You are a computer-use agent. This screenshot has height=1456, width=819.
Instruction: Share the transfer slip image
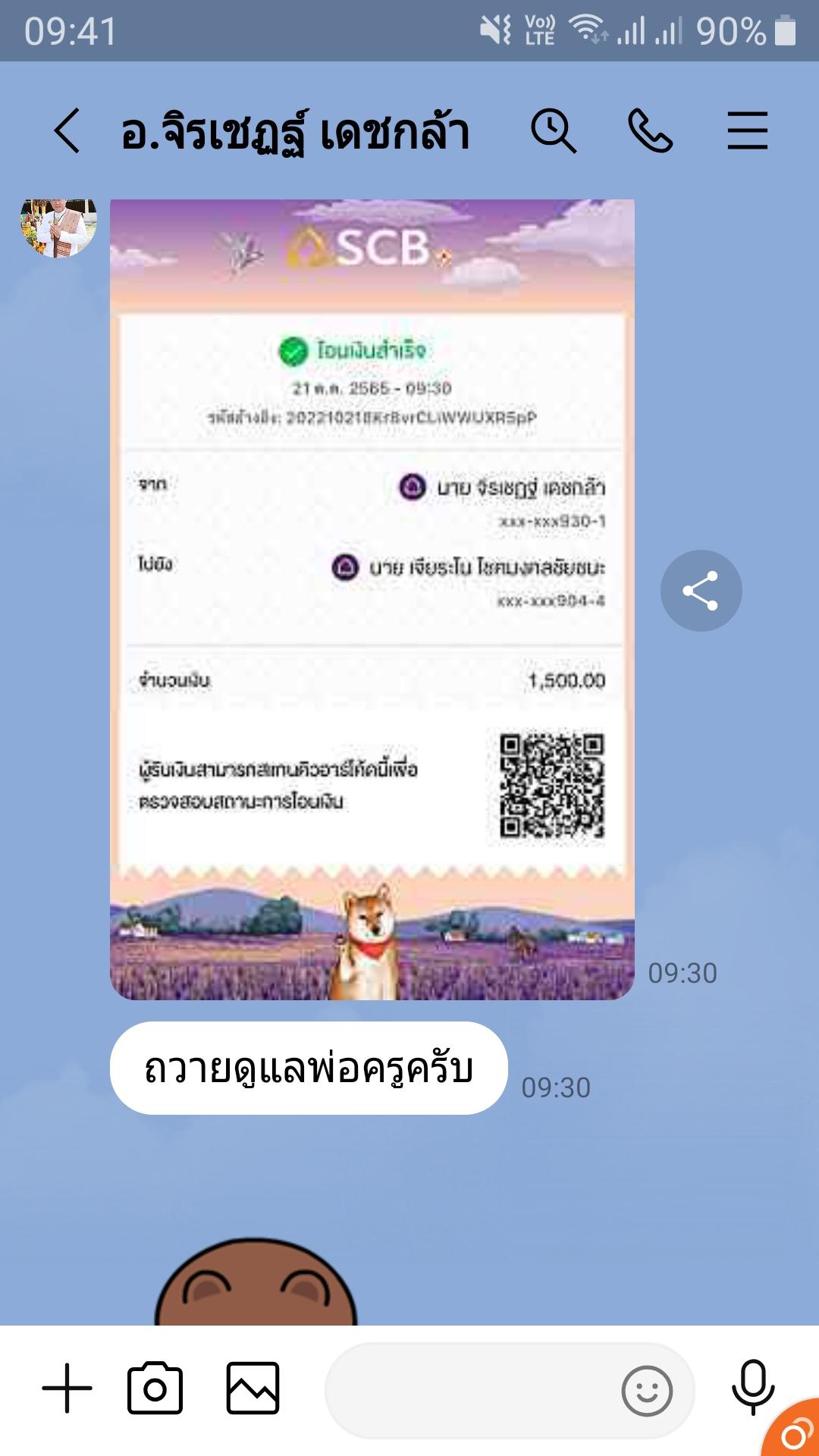701,591
